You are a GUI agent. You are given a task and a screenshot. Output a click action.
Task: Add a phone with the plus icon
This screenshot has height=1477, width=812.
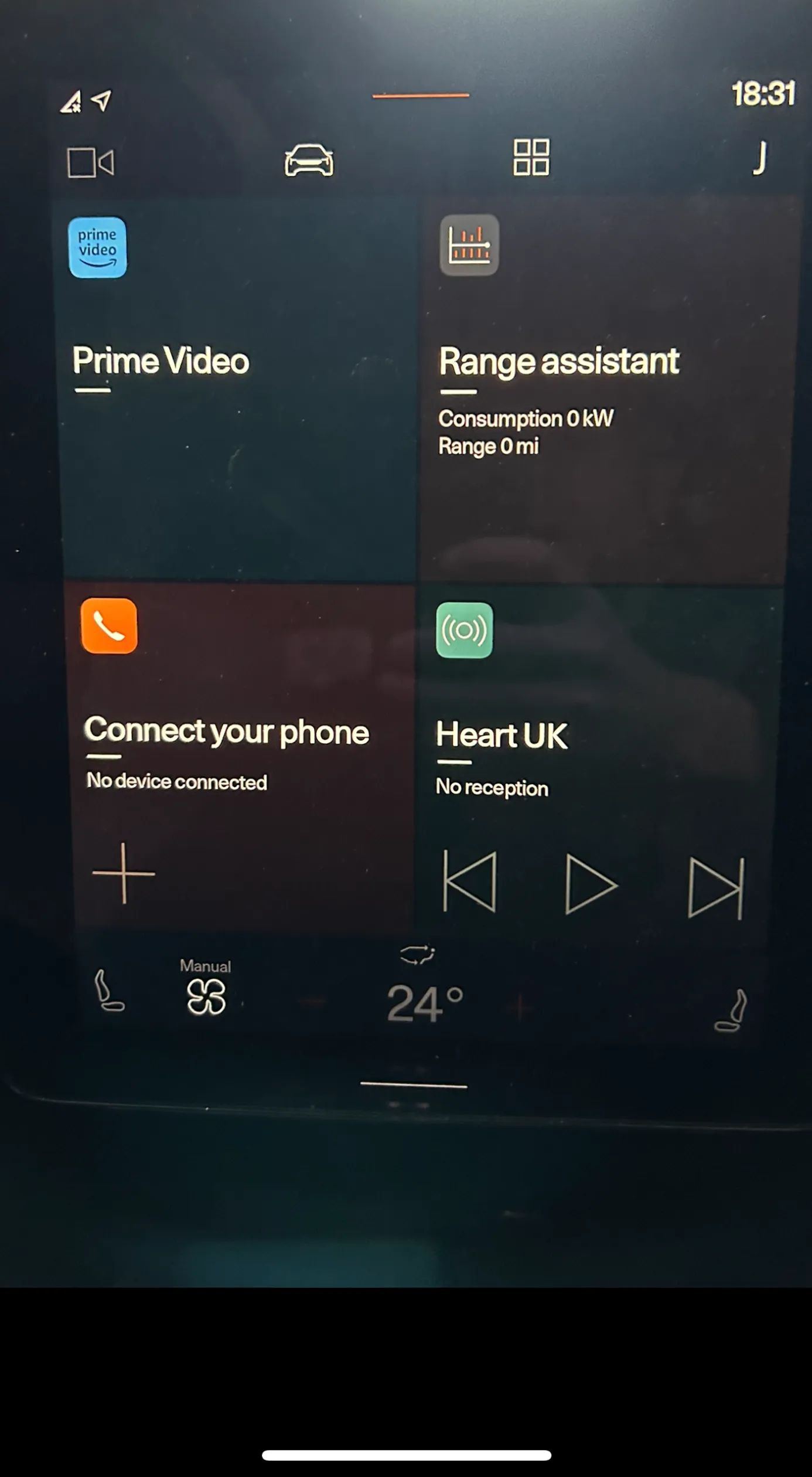tap(124, 873)
